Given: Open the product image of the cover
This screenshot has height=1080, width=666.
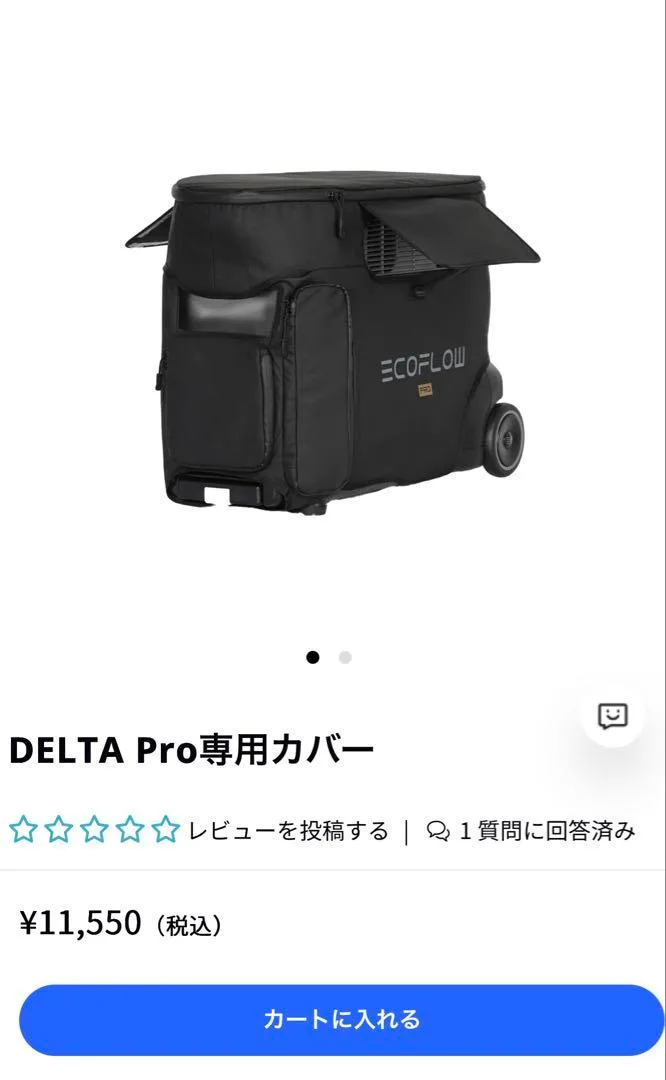Looking at the screenshot, I should click(x=332, y=340).
